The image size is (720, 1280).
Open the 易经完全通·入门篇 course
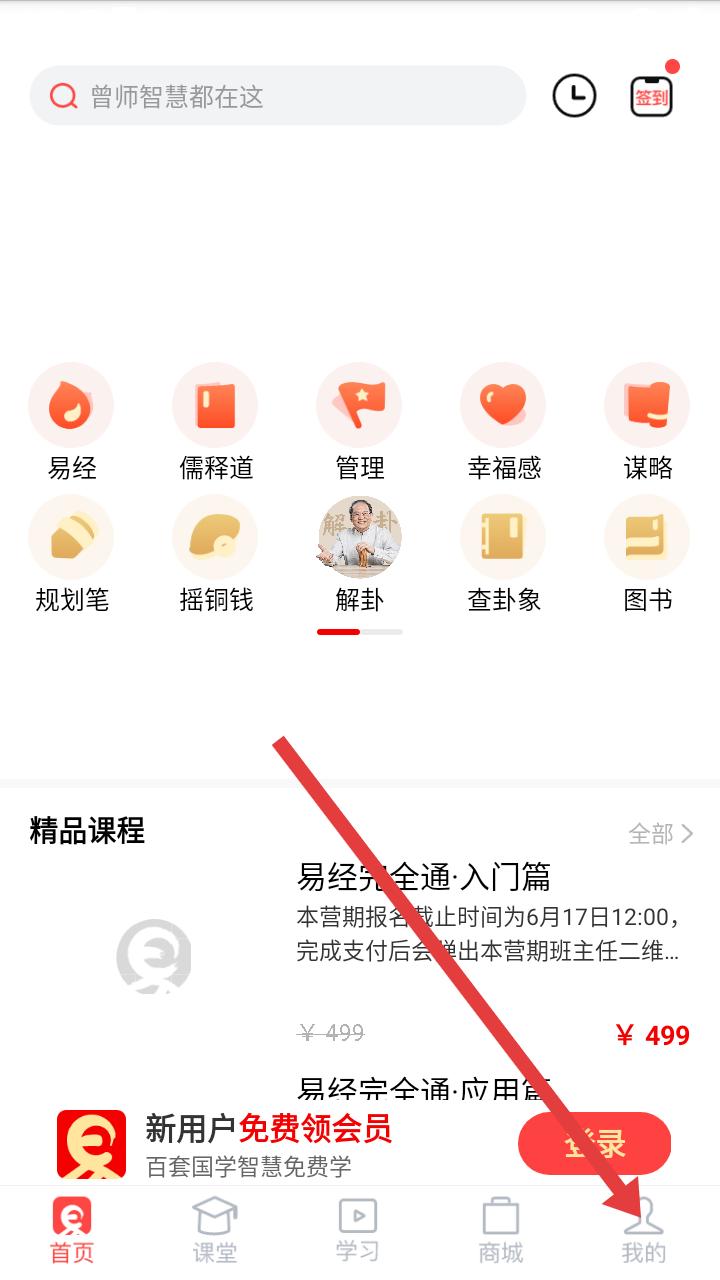coord(424,877)
